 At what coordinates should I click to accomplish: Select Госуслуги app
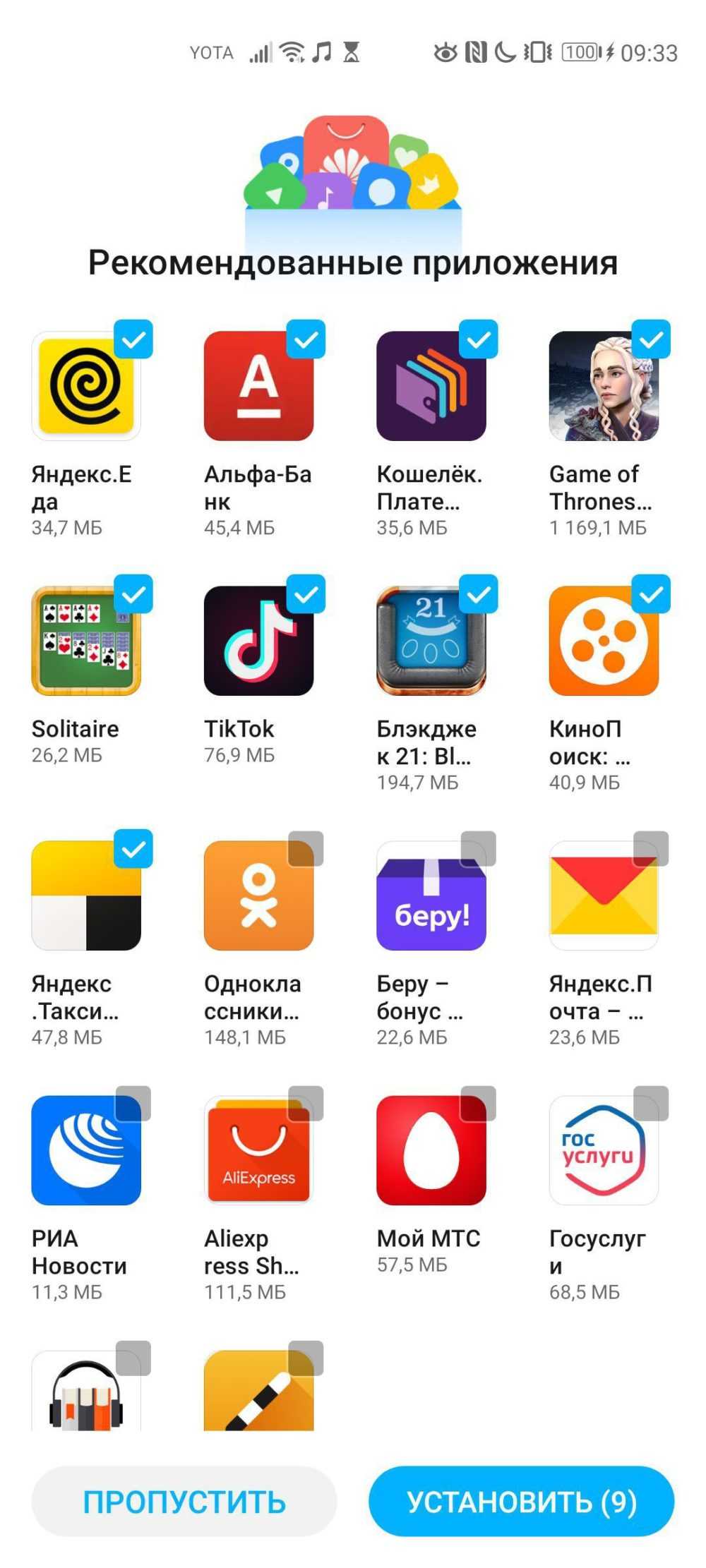651,1104
